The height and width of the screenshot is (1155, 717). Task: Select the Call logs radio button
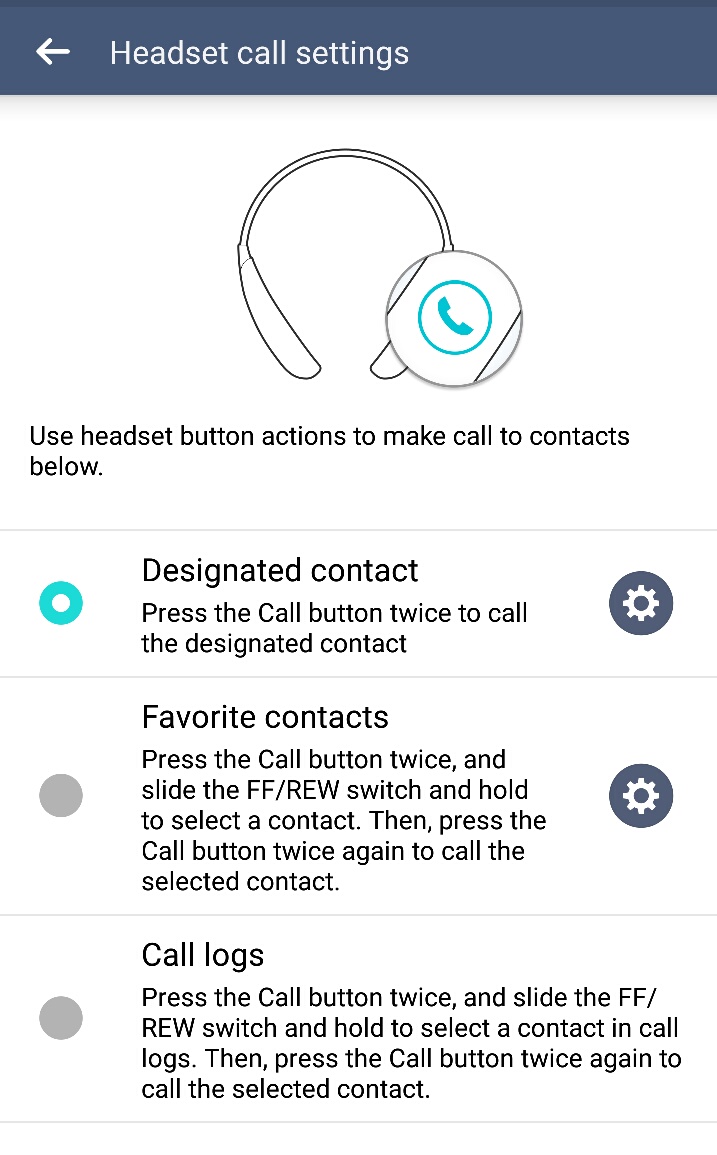(61, 1018)
